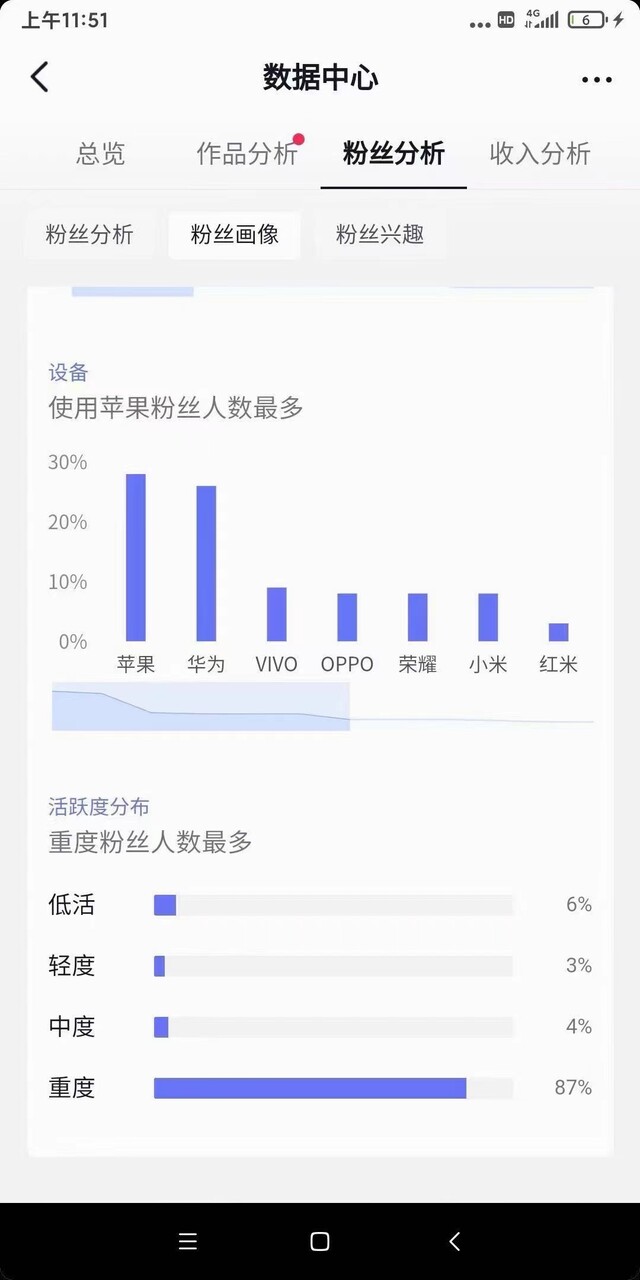Tap the device chart range slider
The width and height of the screenshot is (640, 1280).
click(200, 706)
